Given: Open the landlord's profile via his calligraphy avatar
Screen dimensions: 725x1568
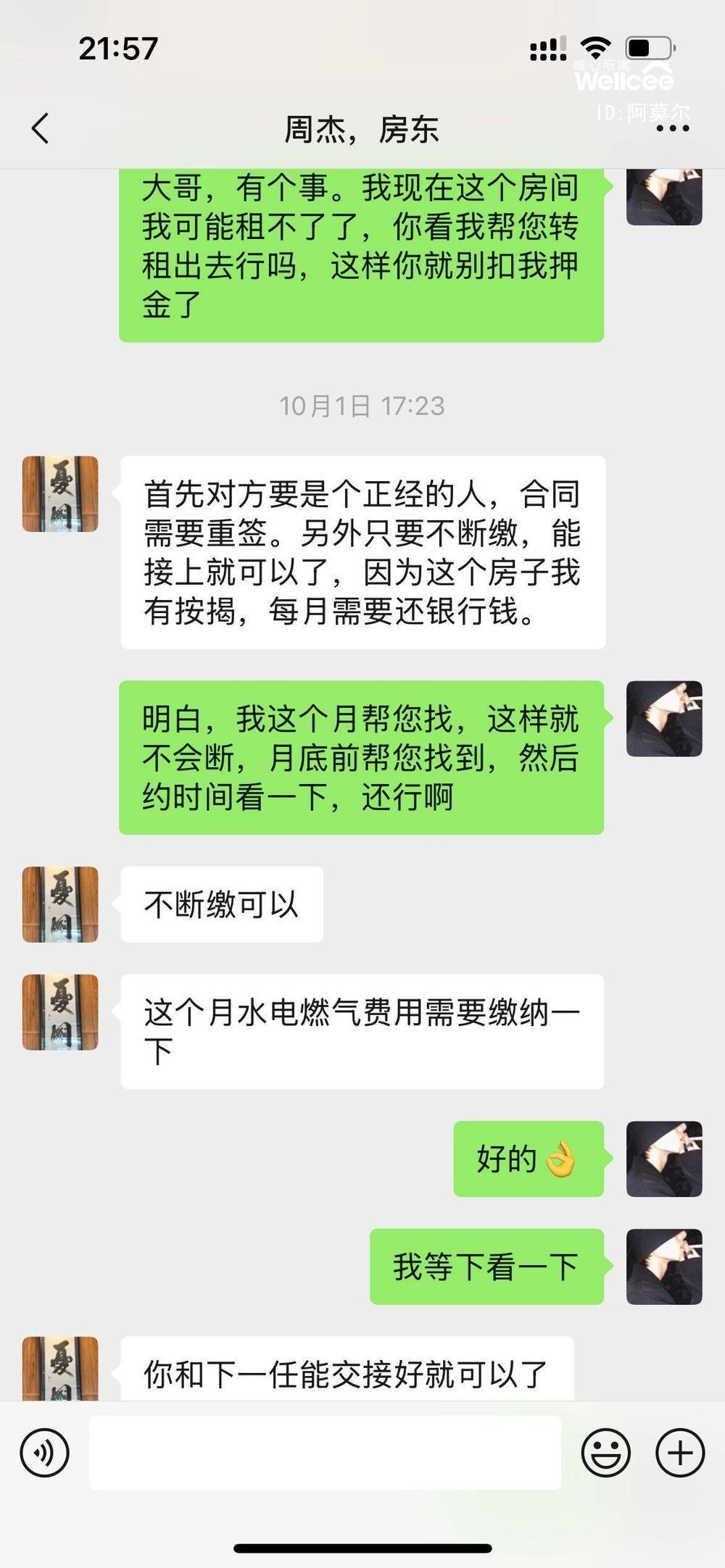Looking at the screenshot, I should pyautogui.click(x=60, y=482).
